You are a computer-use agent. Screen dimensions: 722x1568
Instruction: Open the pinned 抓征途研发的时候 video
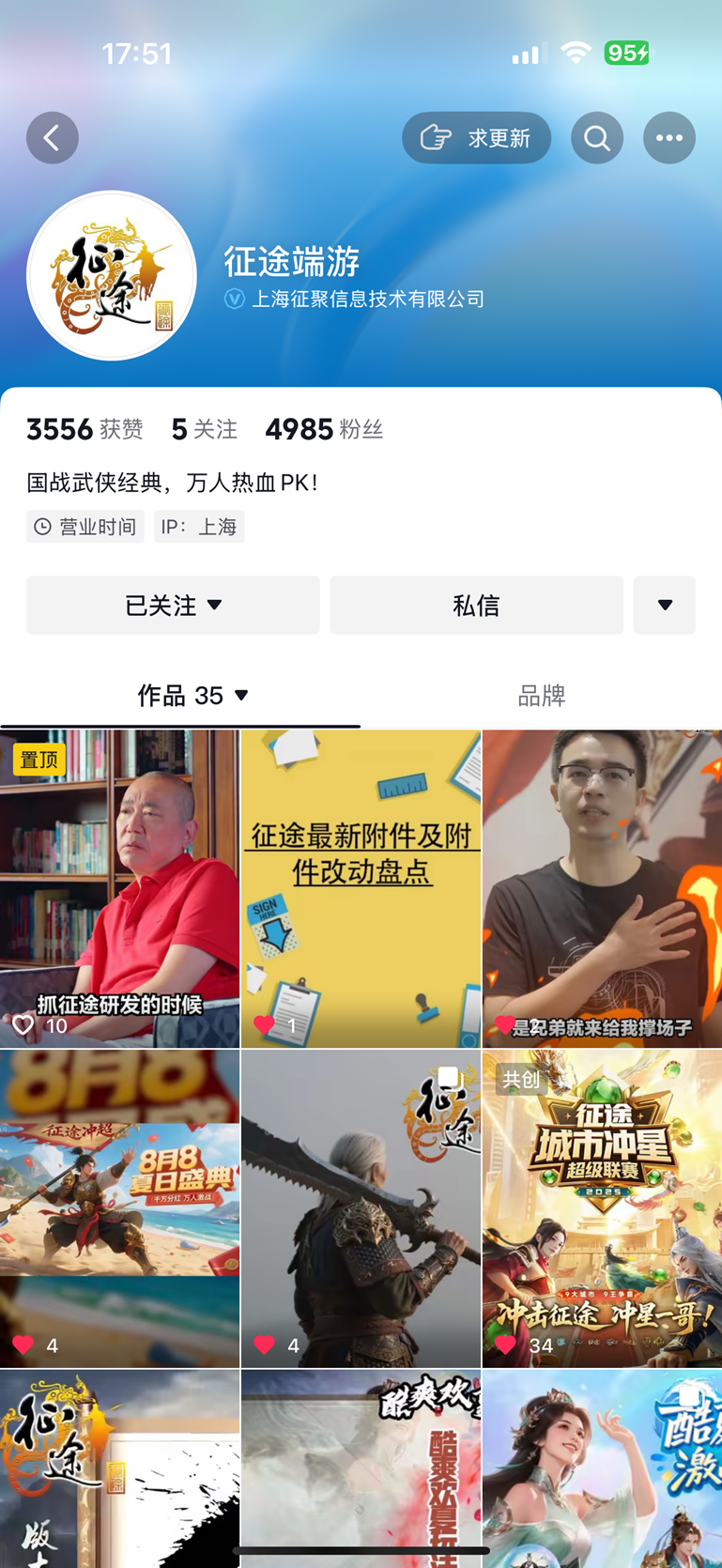(x=119, y=888)
